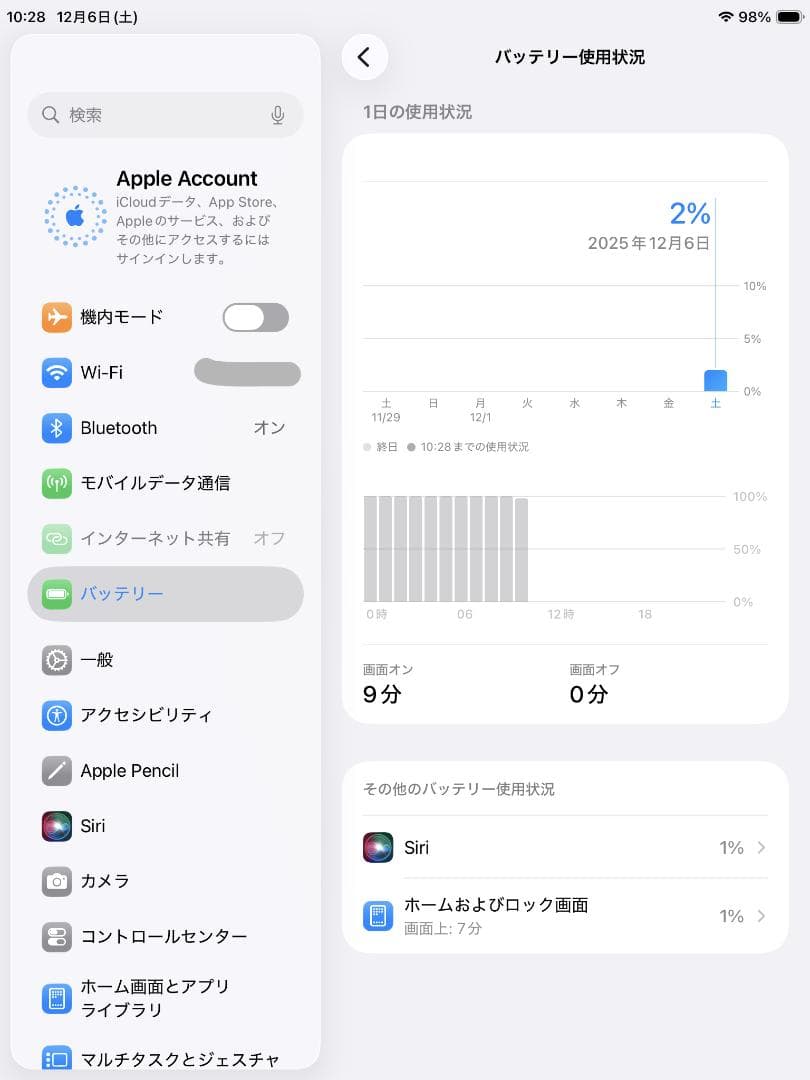
Task: Tap the Bluetooth icon
Action: [56, 427]
